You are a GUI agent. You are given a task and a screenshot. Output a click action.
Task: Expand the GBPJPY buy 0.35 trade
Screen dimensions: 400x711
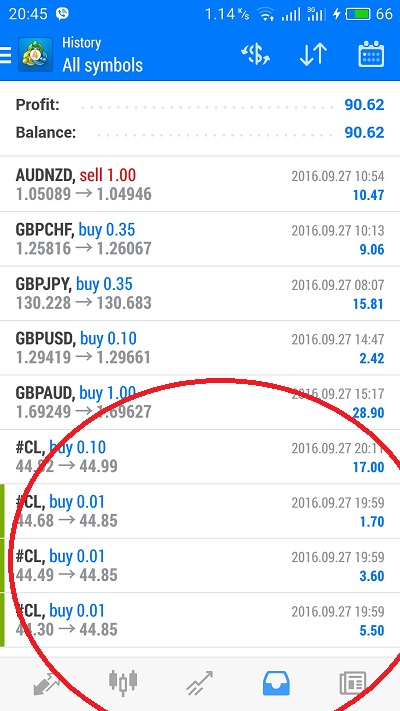click(200, 293)
